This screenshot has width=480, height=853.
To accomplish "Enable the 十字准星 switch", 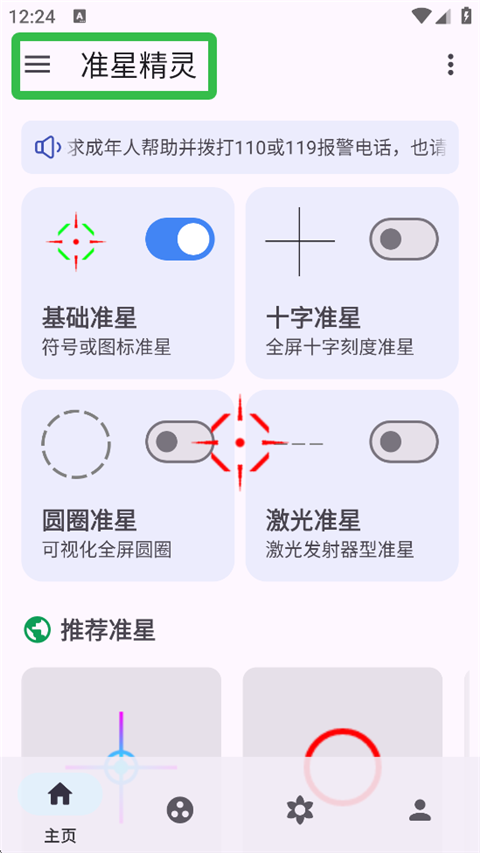I will click(404, 239).
